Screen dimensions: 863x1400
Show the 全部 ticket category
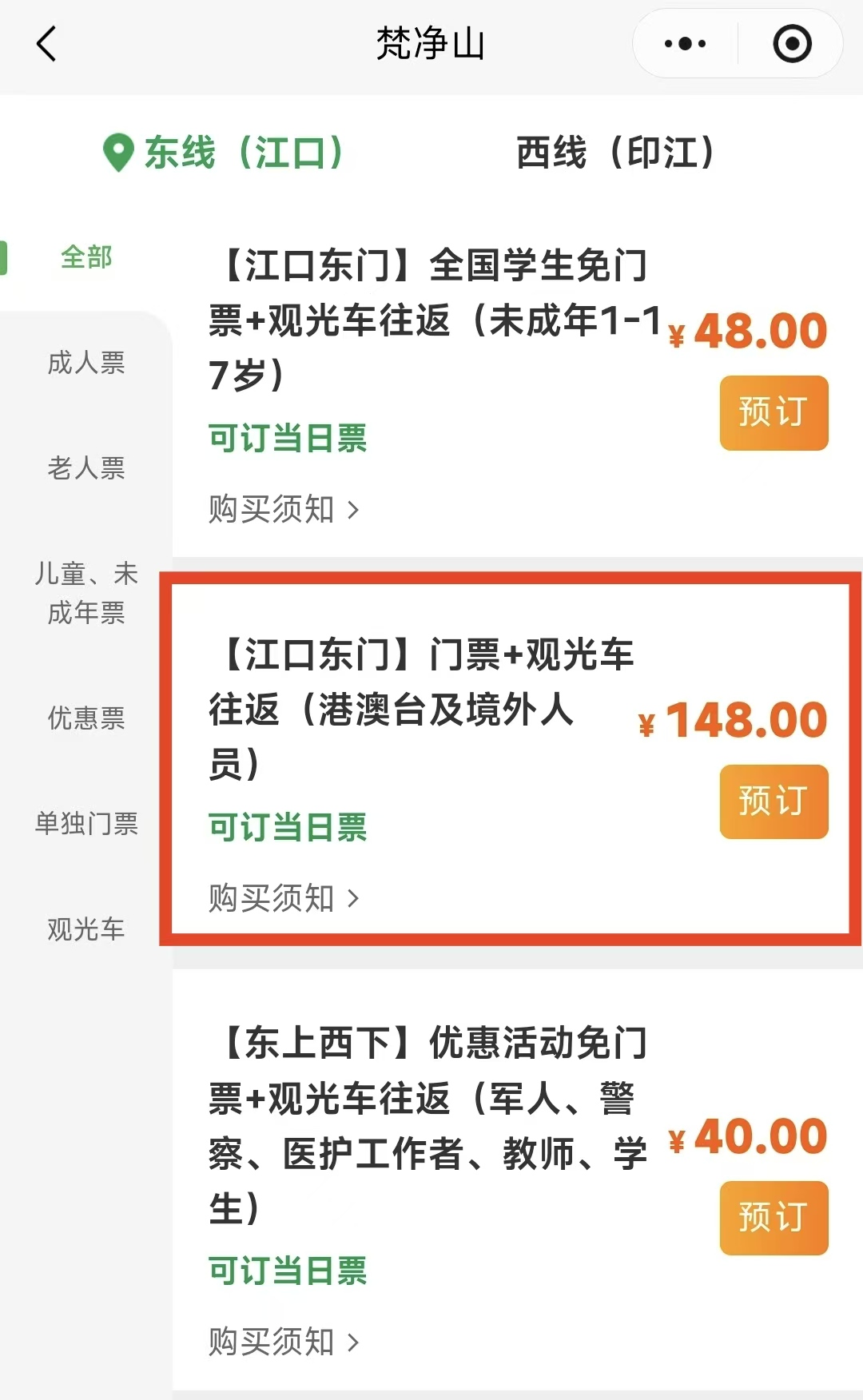(86, 257)
